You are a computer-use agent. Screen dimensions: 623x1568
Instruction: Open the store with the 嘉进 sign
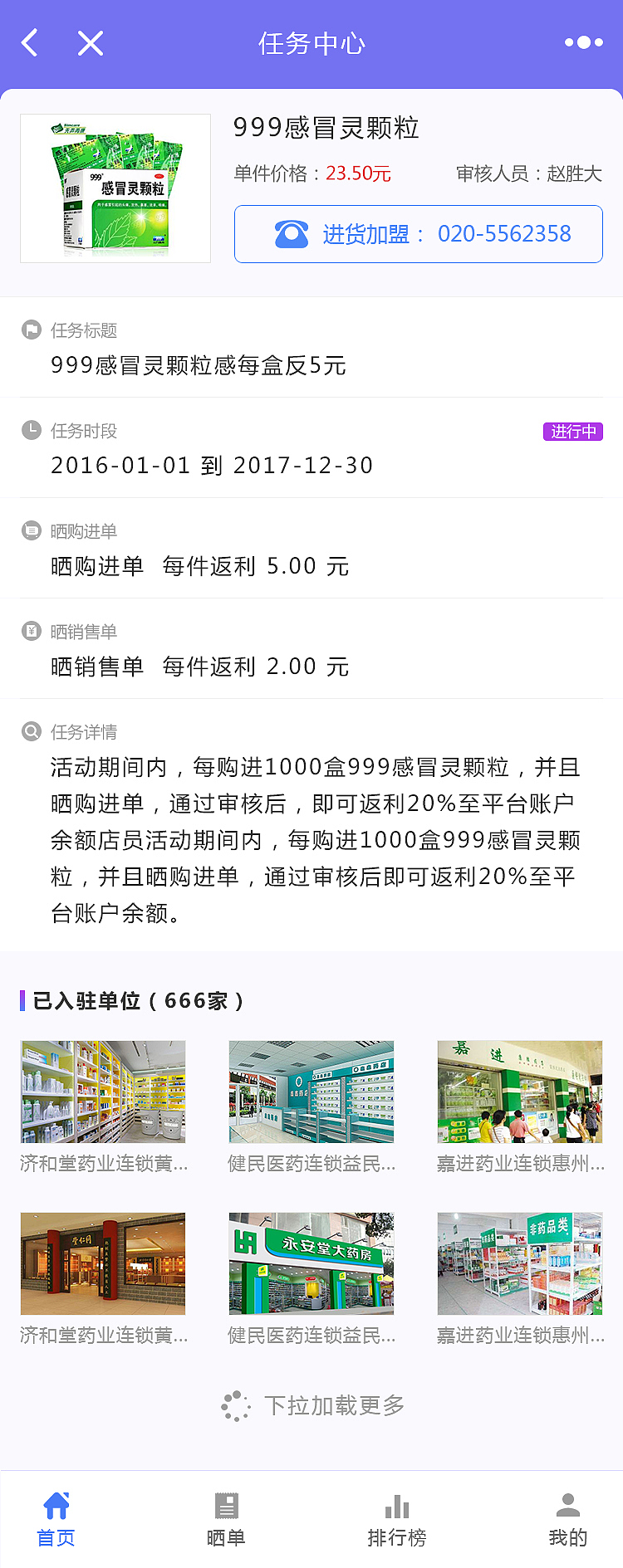click(520, 1092)
